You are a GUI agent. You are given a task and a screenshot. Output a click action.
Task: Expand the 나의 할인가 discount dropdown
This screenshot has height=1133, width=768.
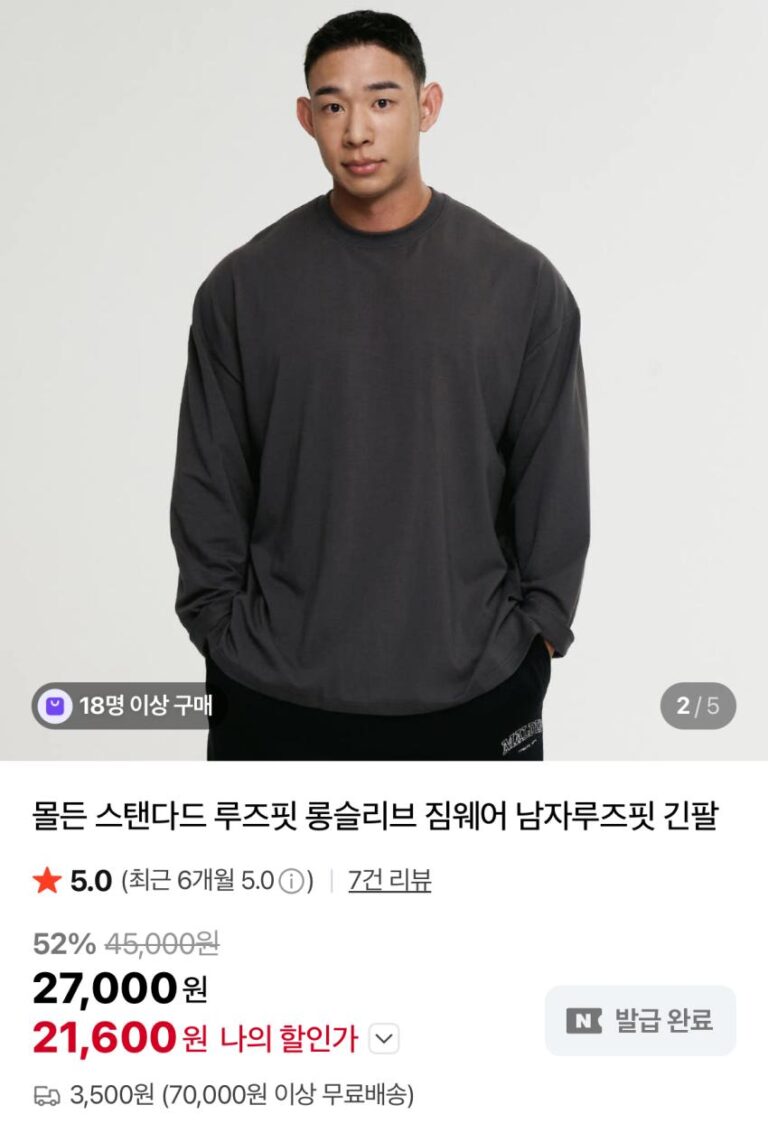coord(384,1039)
